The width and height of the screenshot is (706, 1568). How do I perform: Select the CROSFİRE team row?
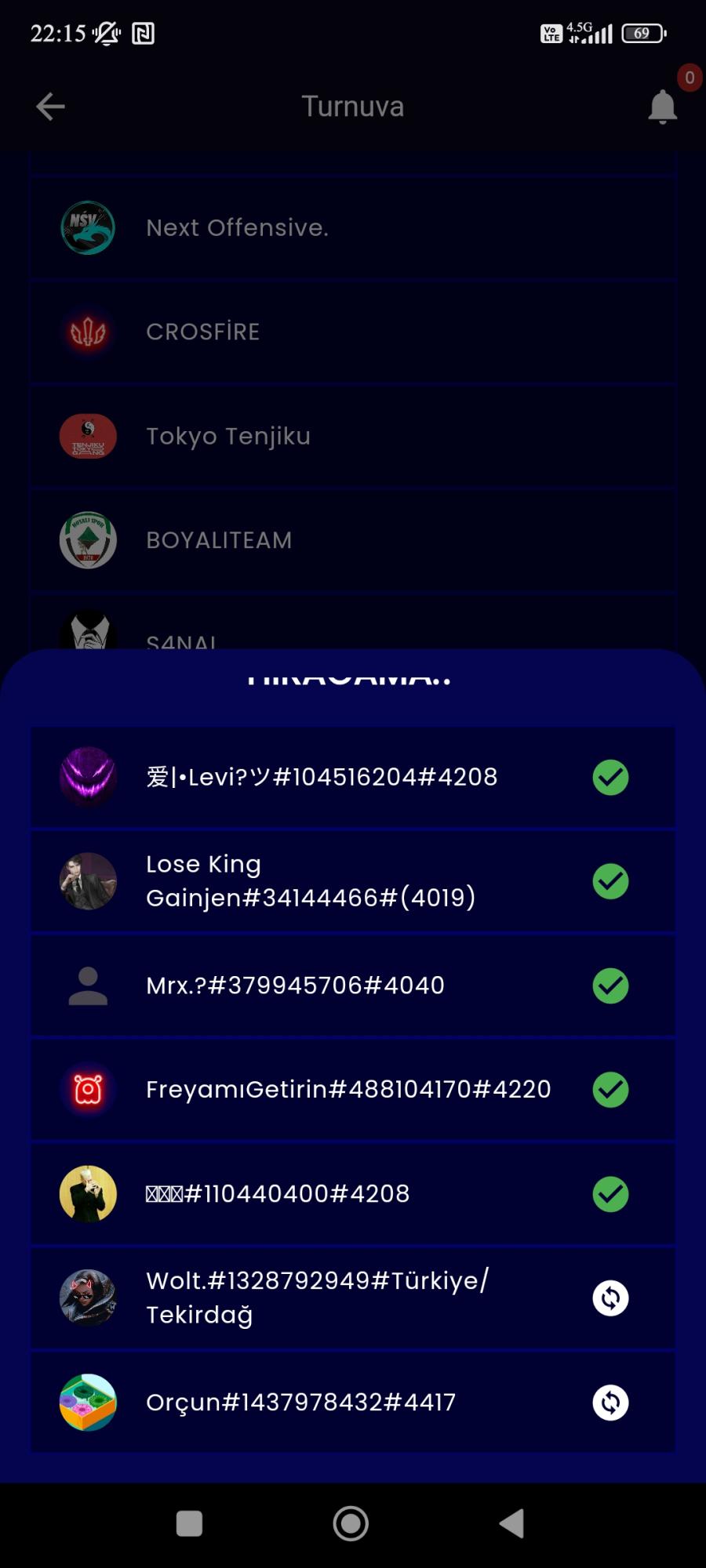point(353,332)
